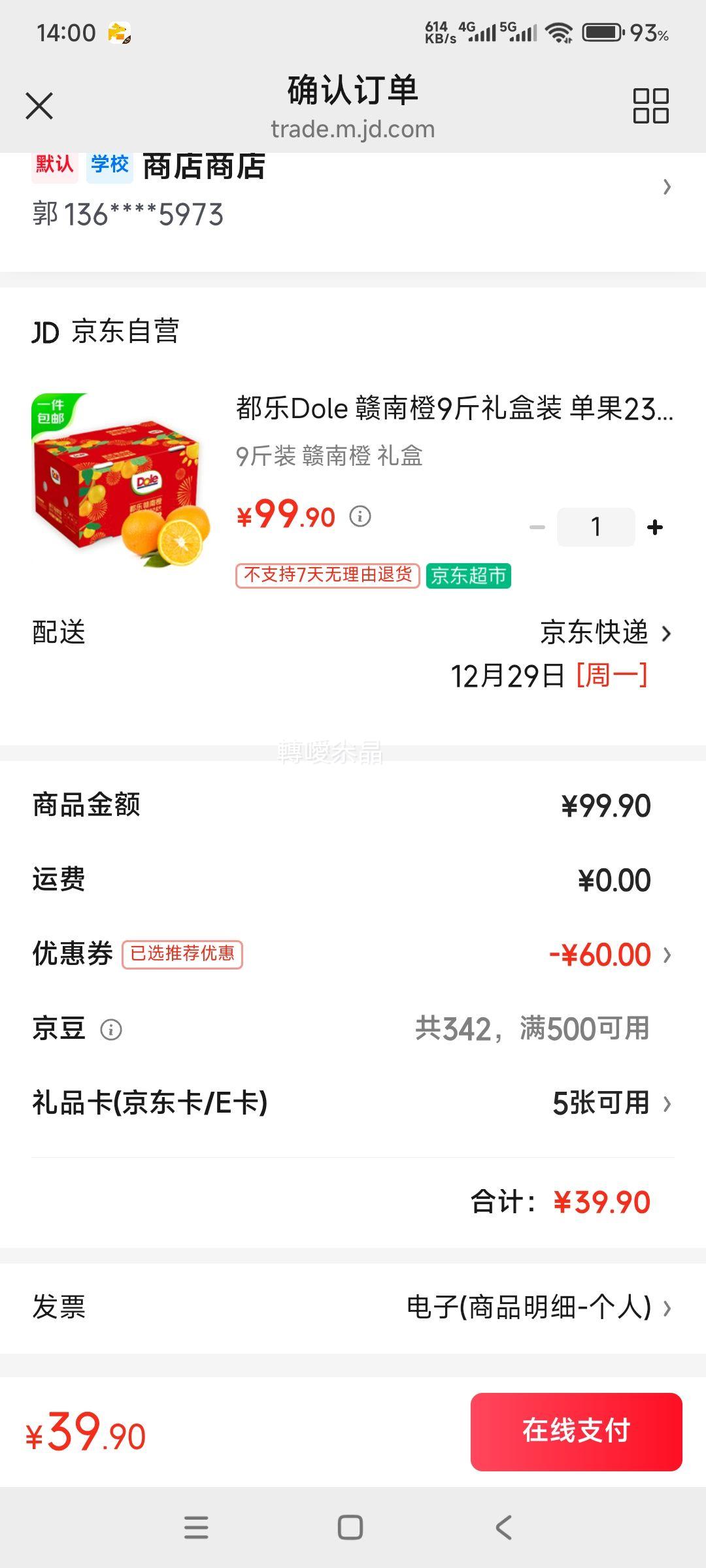The width and height of the screenshot is (706, 1568).
Task: Select the 学校 address tag
Action: 109,167
